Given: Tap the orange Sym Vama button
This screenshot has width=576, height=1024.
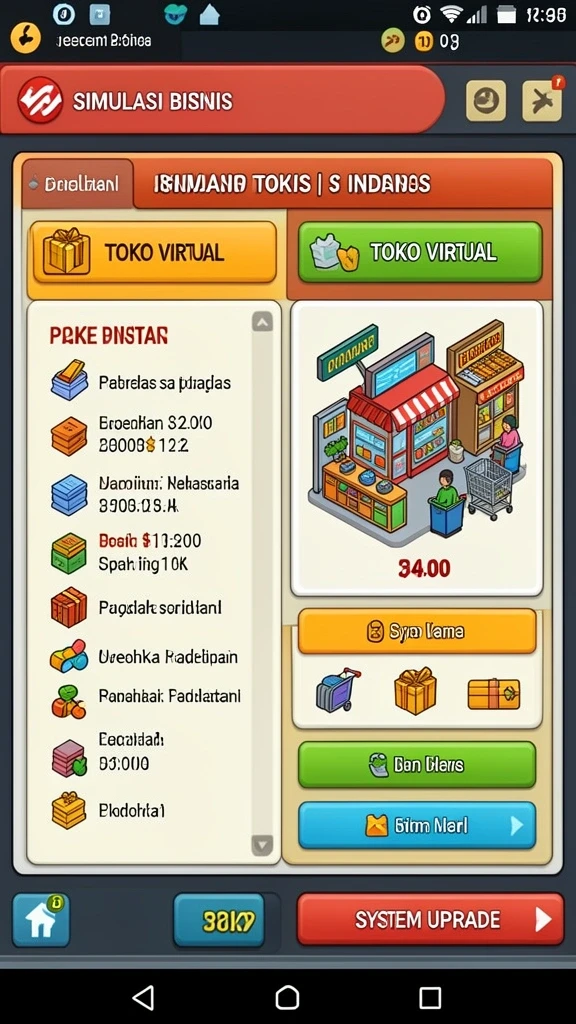Looking at the screenshot, I should tap(417, 632).
